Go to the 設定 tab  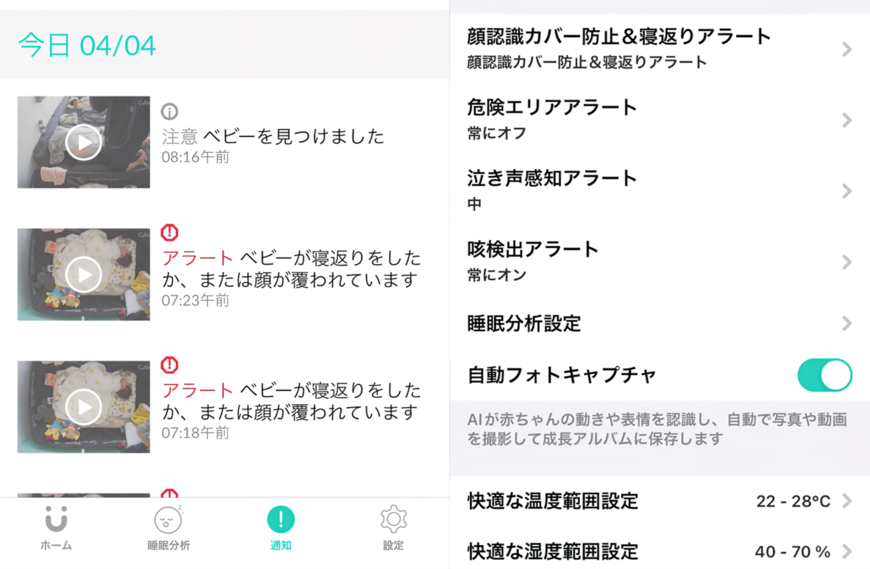[x=393, y=528]
